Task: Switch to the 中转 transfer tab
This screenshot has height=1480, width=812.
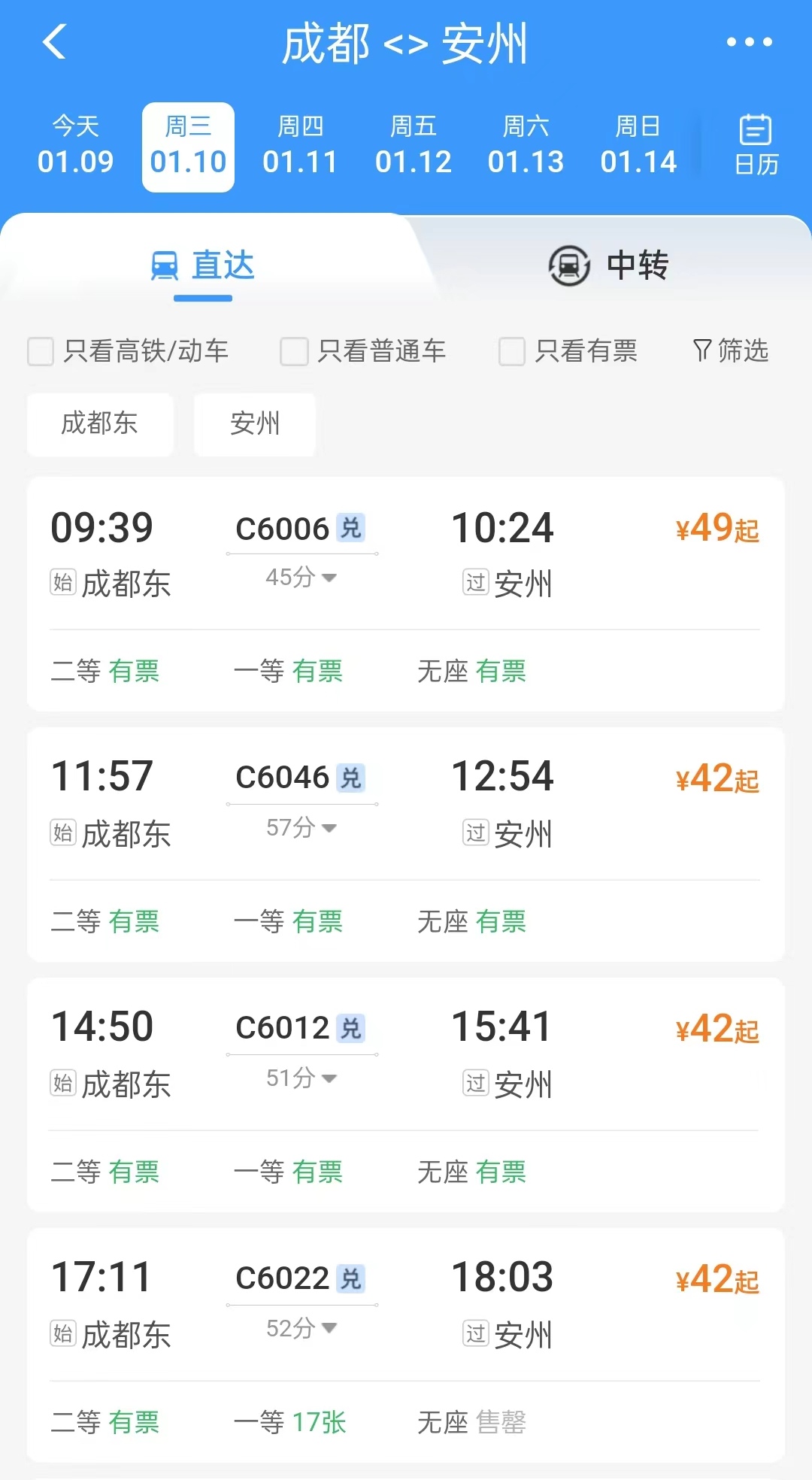Action: 609,265
